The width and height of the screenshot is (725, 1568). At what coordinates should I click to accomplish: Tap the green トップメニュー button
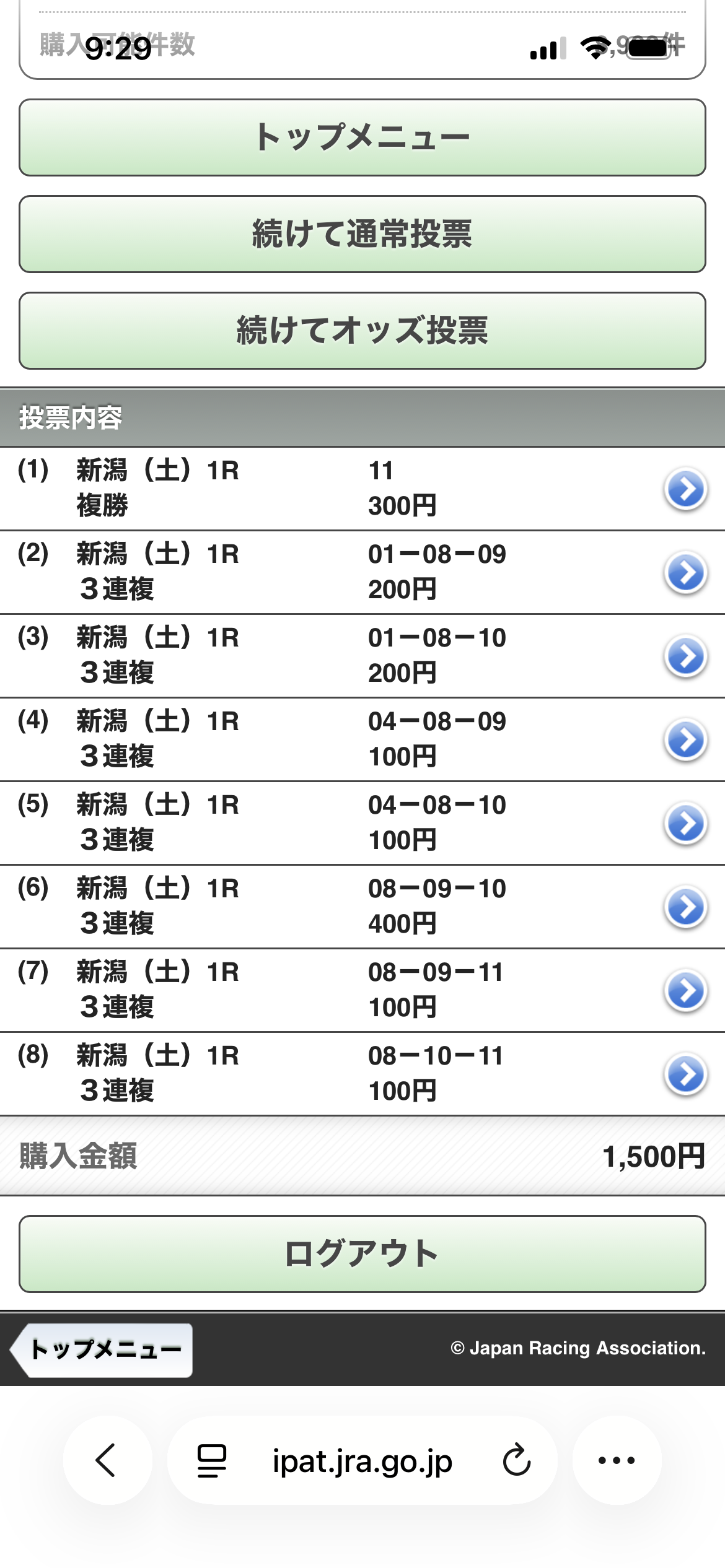[x=362, y=137]
